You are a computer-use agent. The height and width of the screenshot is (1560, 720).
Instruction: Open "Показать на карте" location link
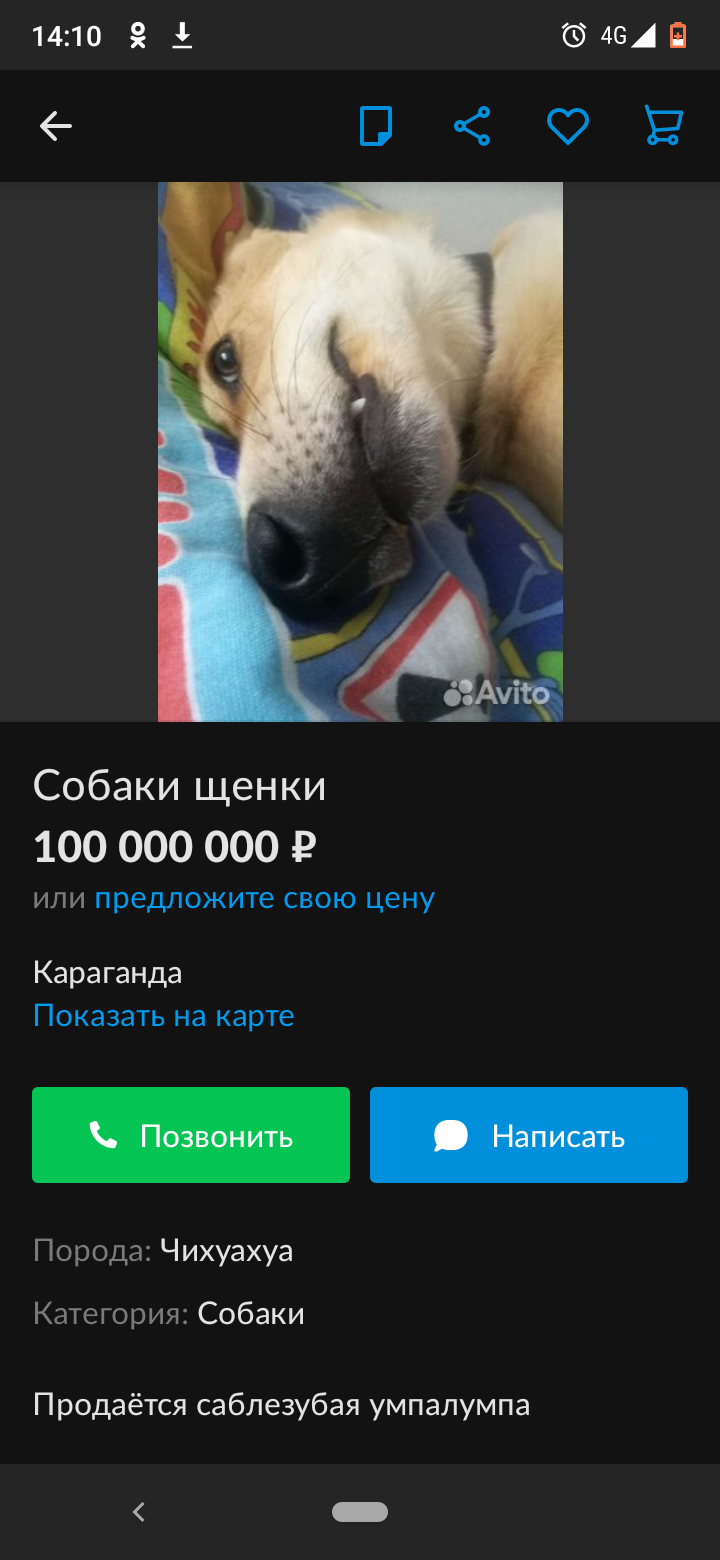[164, 1016]
